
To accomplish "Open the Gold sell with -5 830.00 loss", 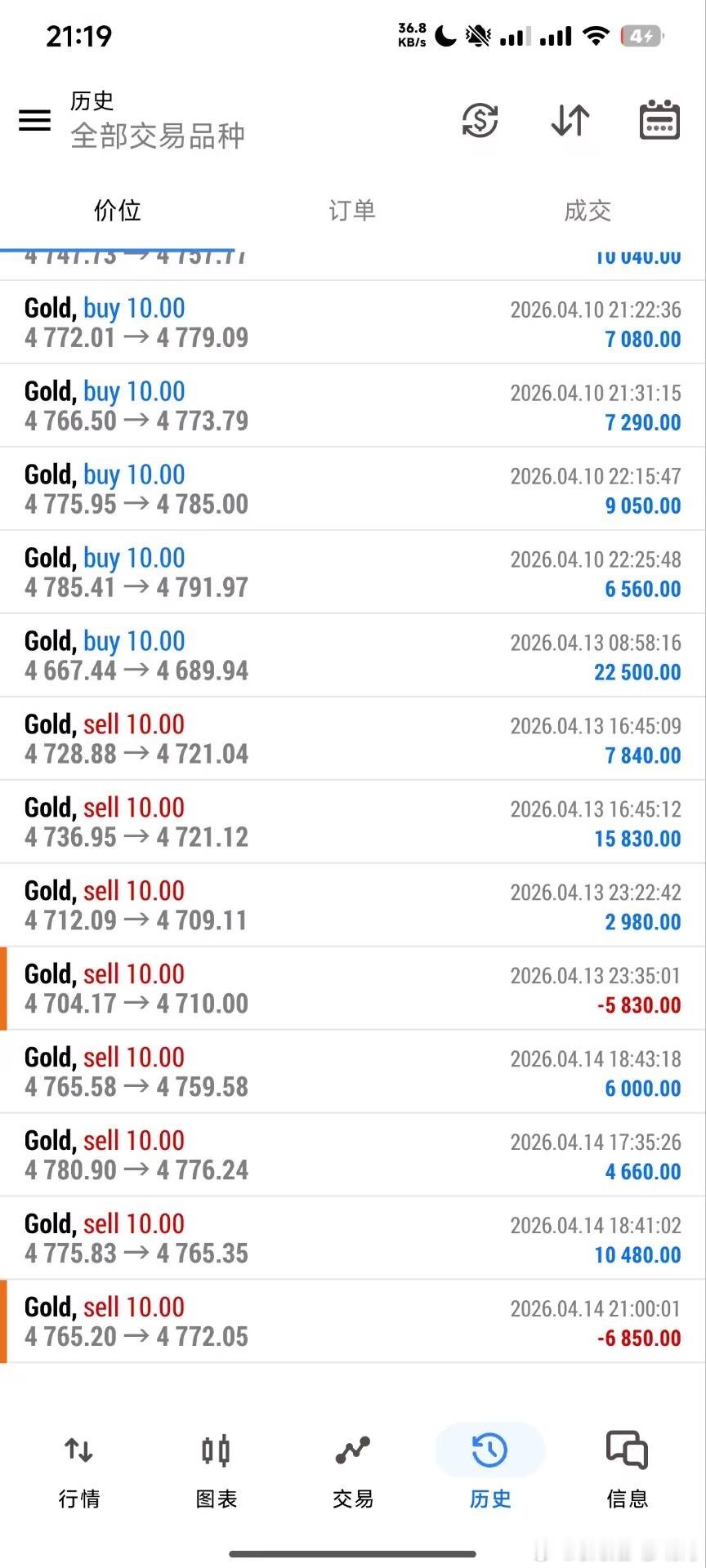I will click(353, 989).
